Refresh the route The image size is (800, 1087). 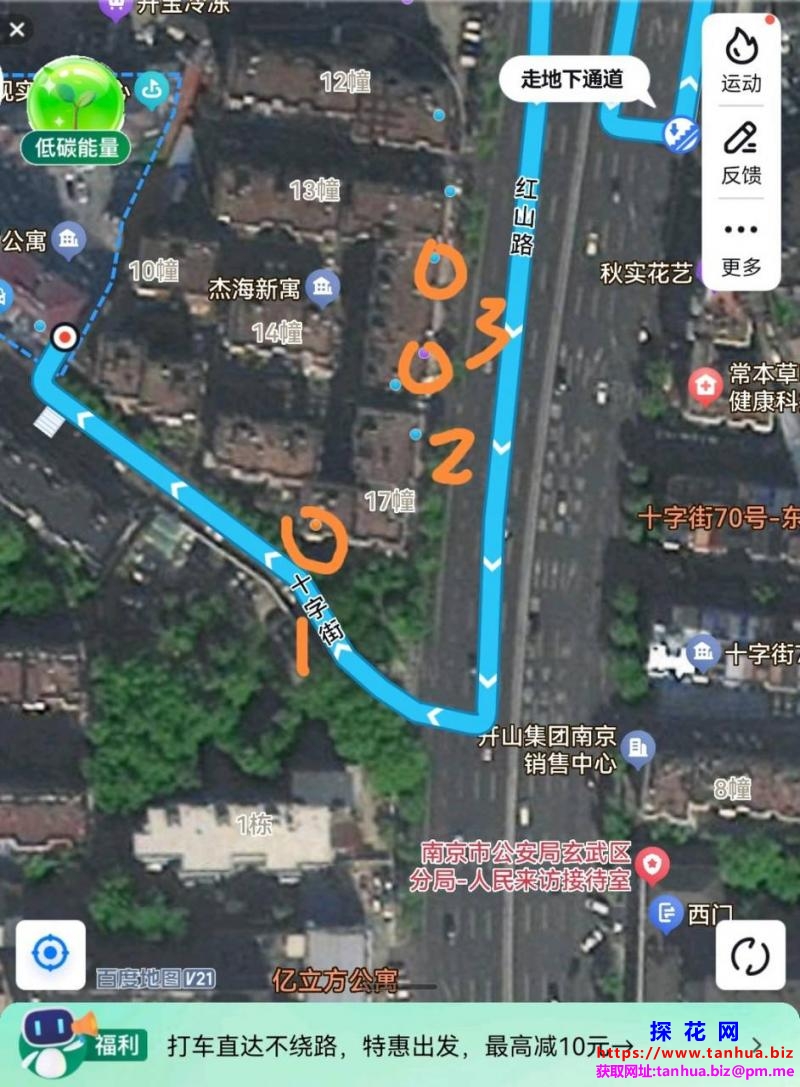click(x=749, y=955)
